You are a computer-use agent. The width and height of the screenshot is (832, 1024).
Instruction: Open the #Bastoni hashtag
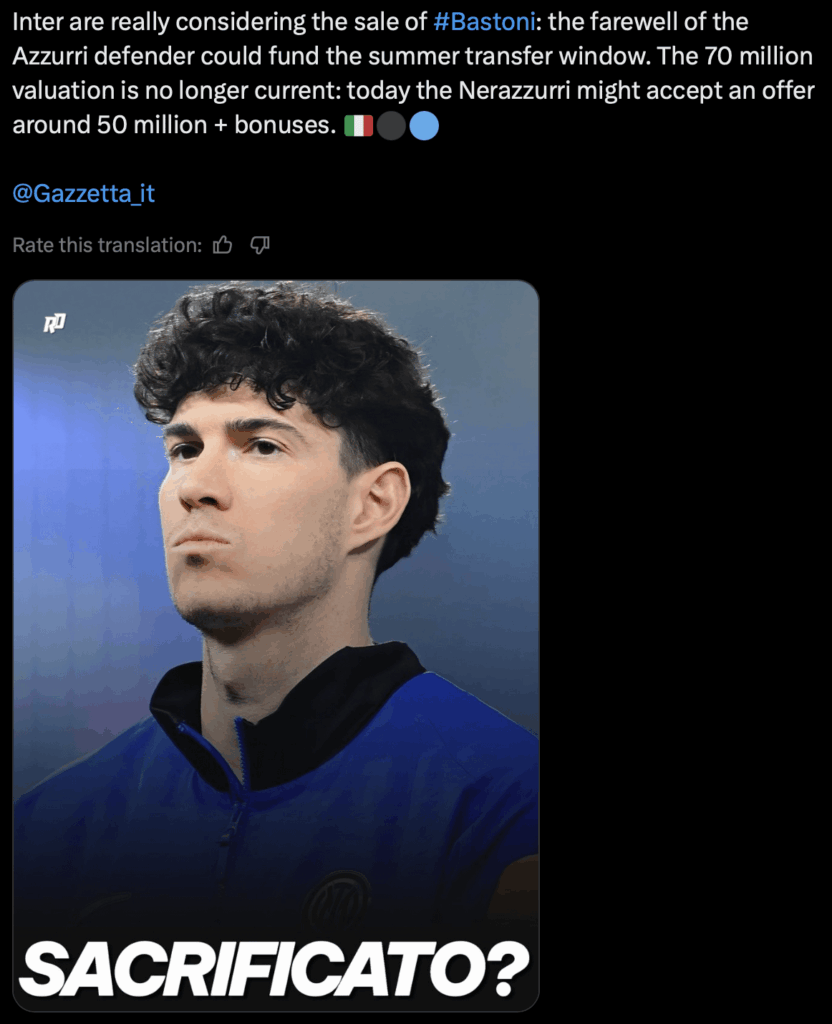(x=484, y=21)
